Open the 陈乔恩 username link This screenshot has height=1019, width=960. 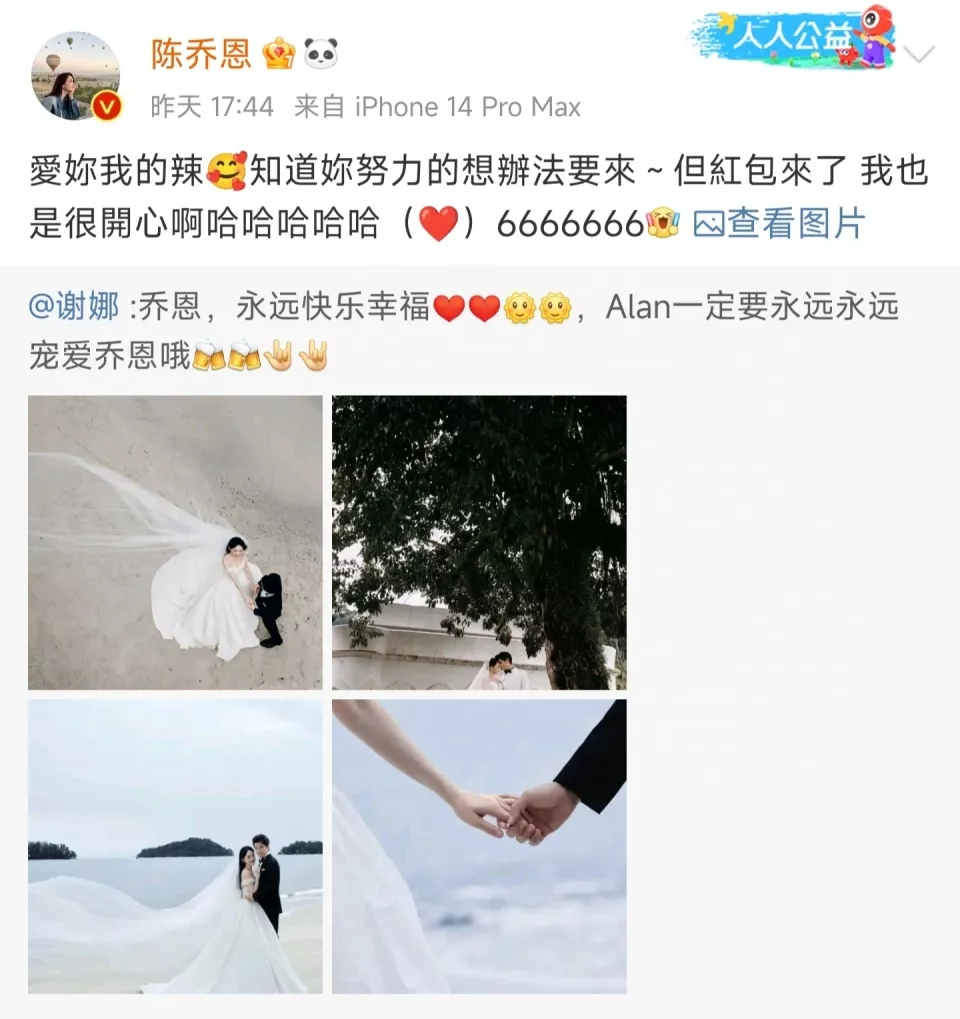coord(201,53)
